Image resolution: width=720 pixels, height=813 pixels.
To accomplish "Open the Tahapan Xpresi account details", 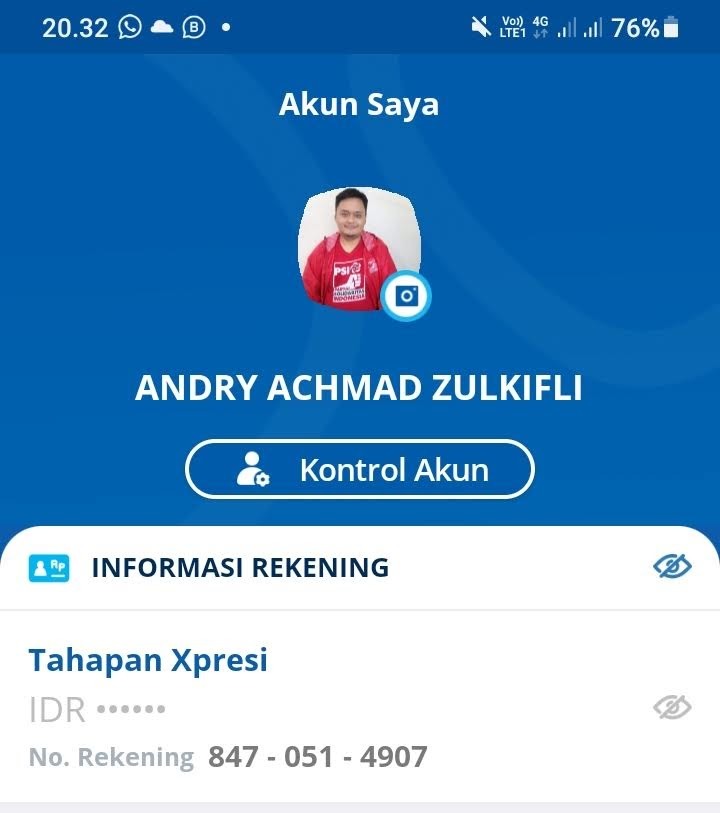I will click(148, 660).
